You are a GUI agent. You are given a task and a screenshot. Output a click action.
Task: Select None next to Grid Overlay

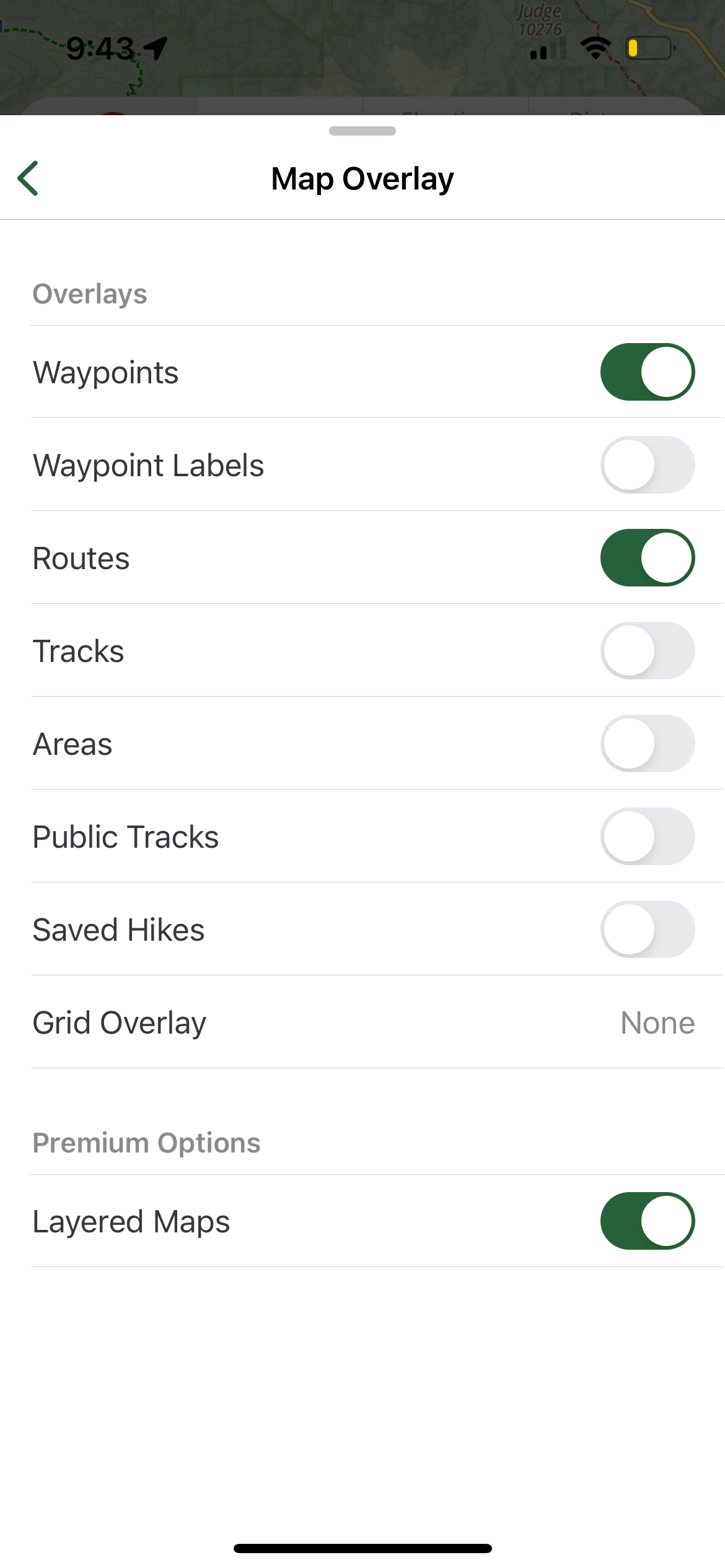pos(657,1022)
